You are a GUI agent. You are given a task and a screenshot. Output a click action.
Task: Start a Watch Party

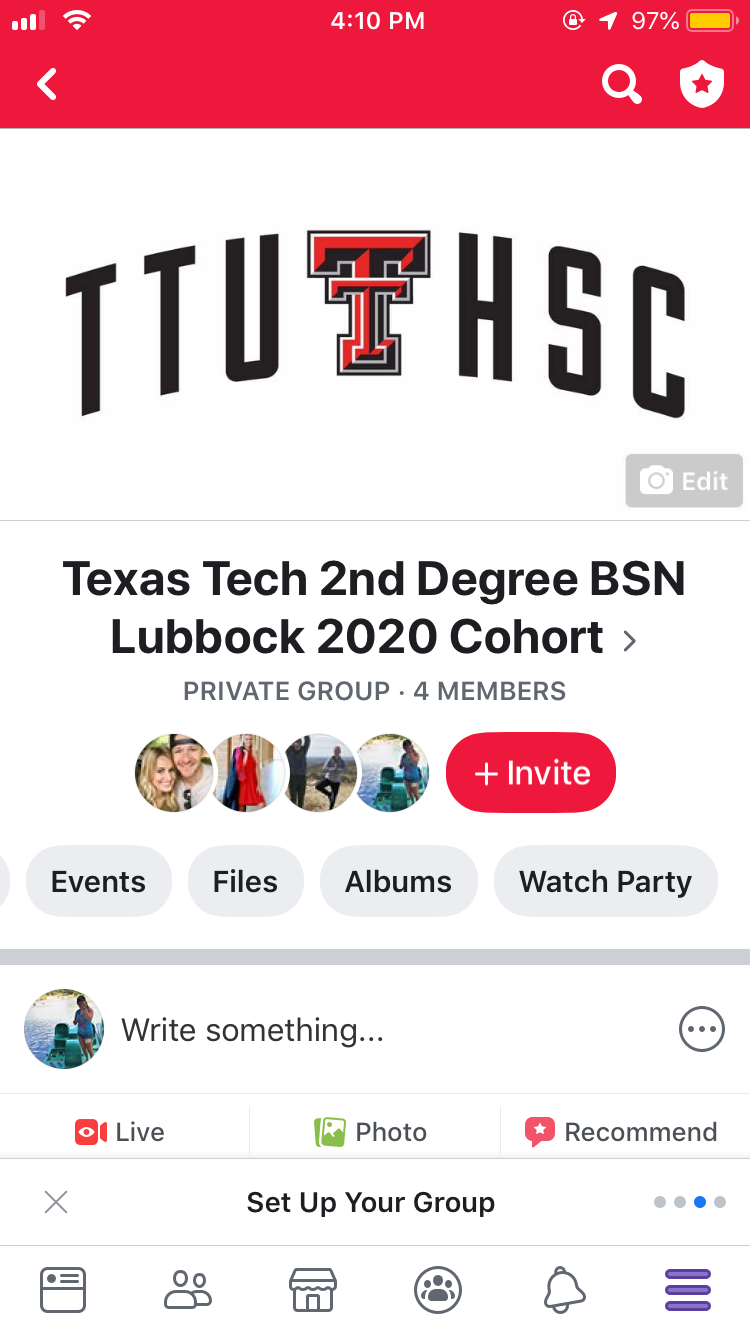(605, 881)
